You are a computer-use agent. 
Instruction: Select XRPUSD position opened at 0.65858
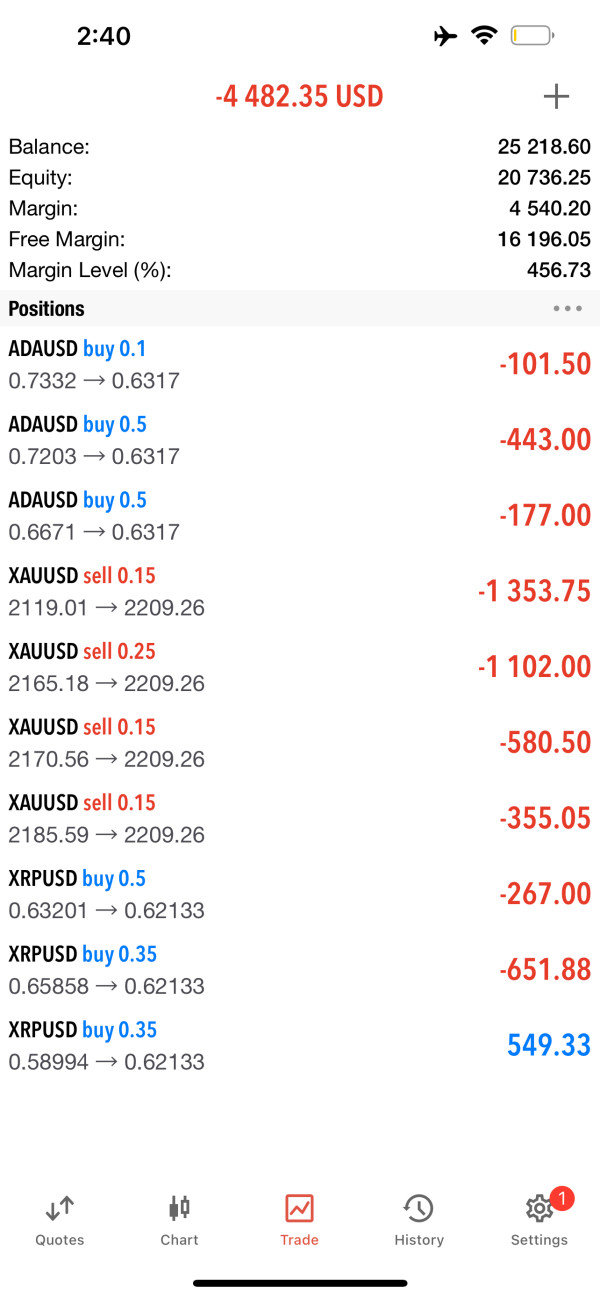(x=300, y=970)
